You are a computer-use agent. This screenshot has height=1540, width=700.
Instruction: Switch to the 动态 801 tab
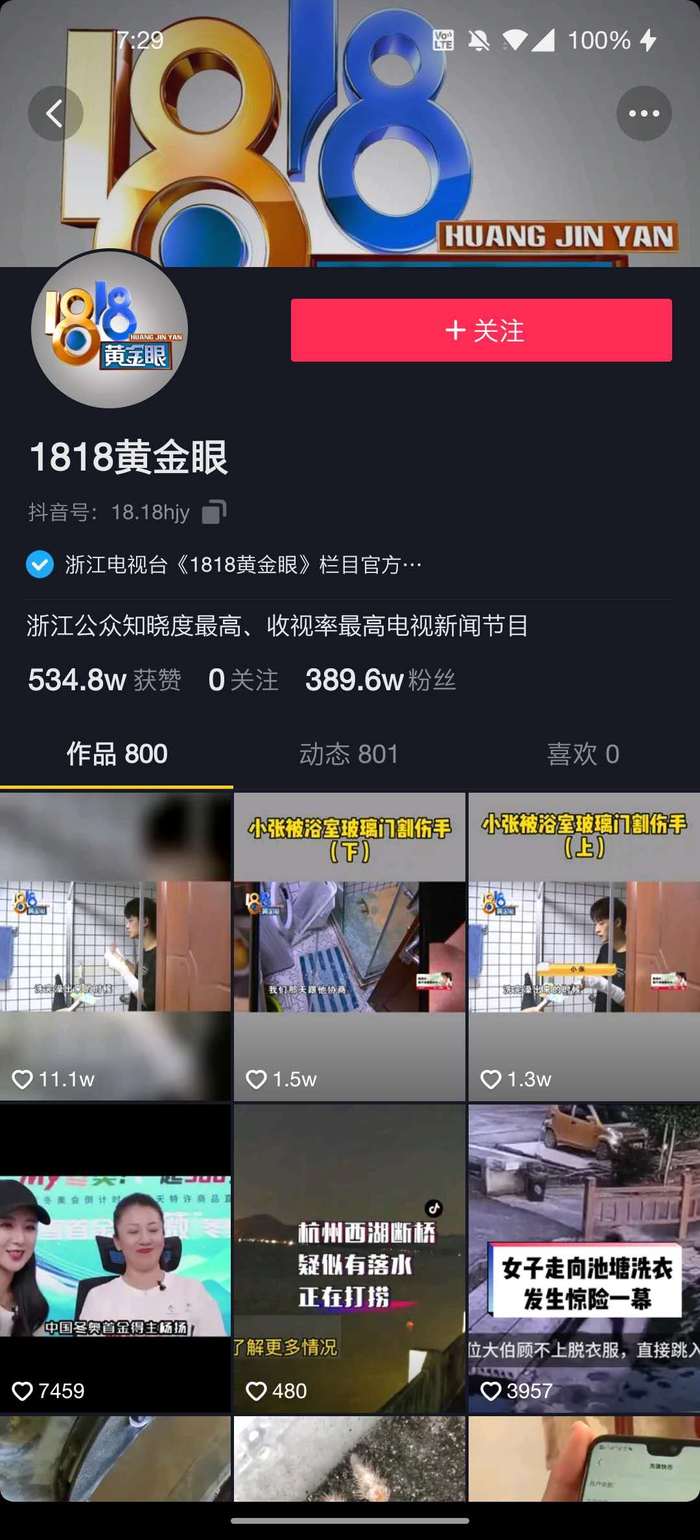point(349,754)
